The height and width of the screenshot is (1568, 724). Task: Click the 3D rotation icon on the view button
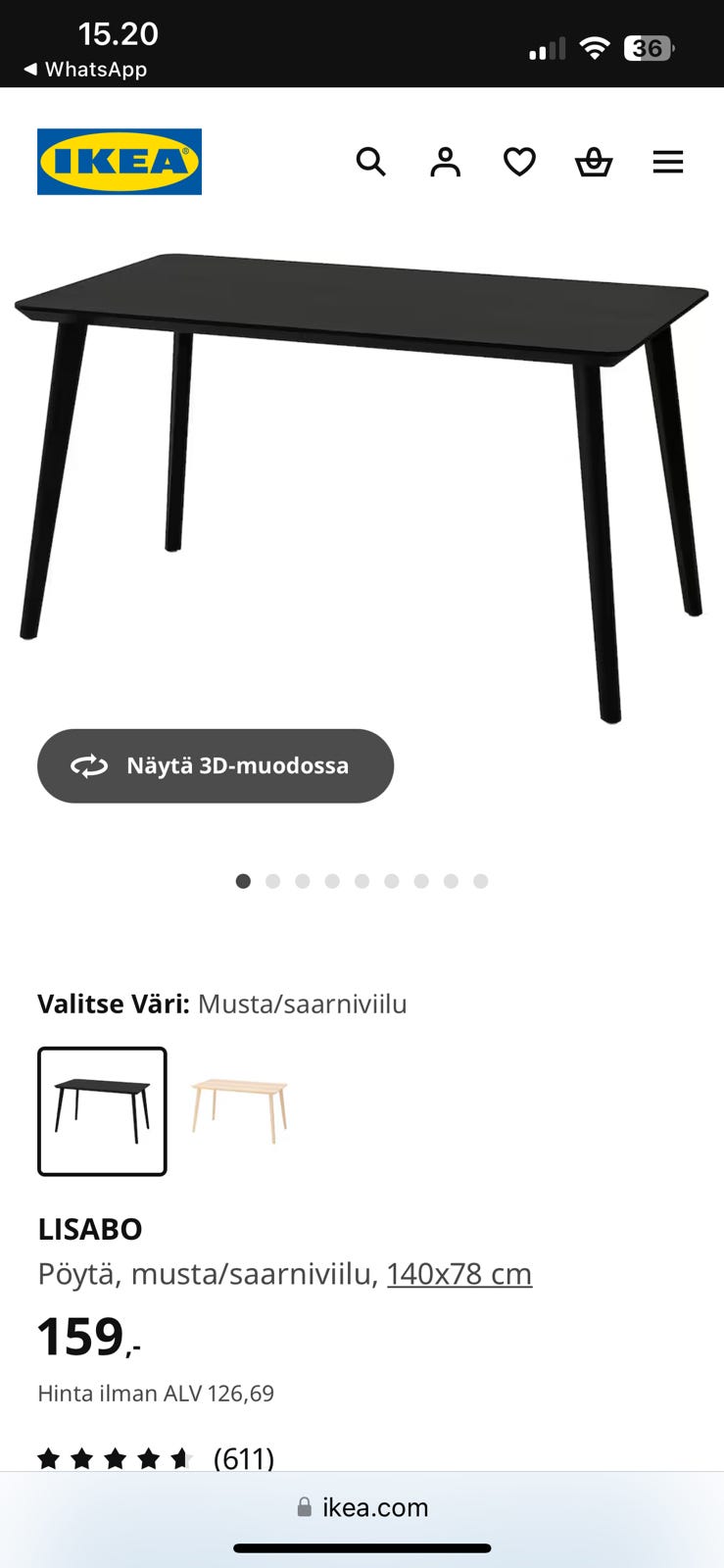(89, 765)
